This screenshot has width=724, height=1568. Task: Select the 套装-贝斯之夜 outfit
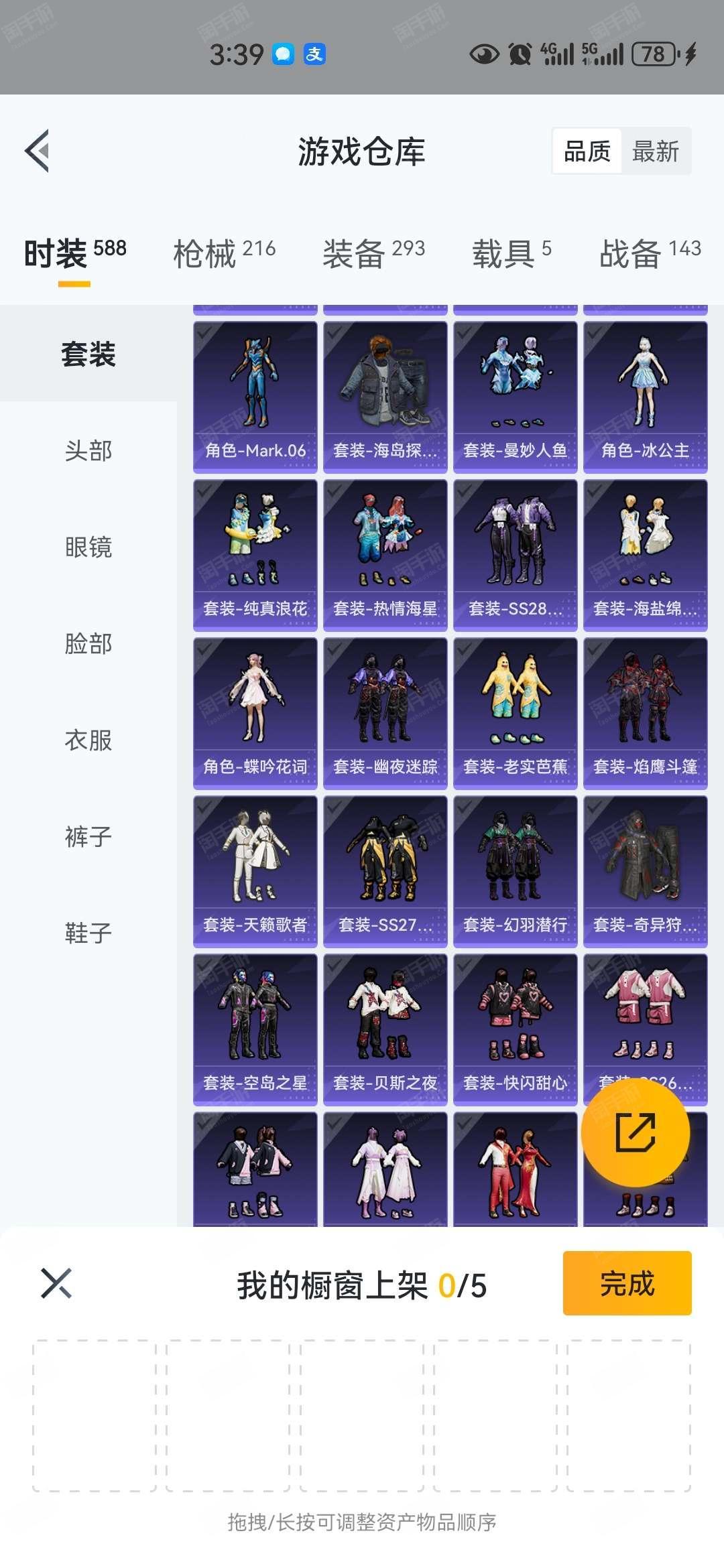(385, 1030)
